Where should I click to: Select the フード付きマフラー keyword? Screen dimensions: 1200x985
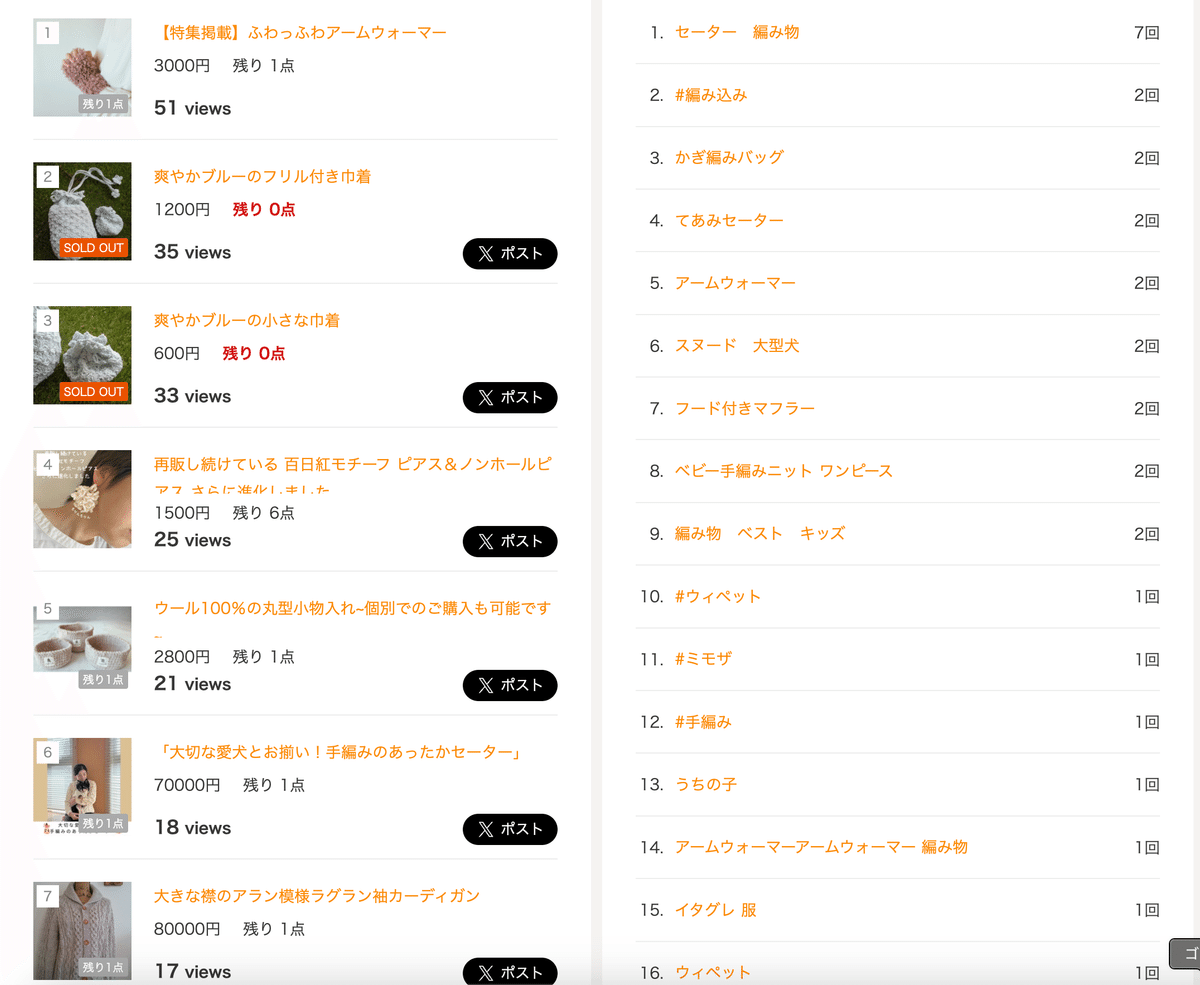[745, 408]
